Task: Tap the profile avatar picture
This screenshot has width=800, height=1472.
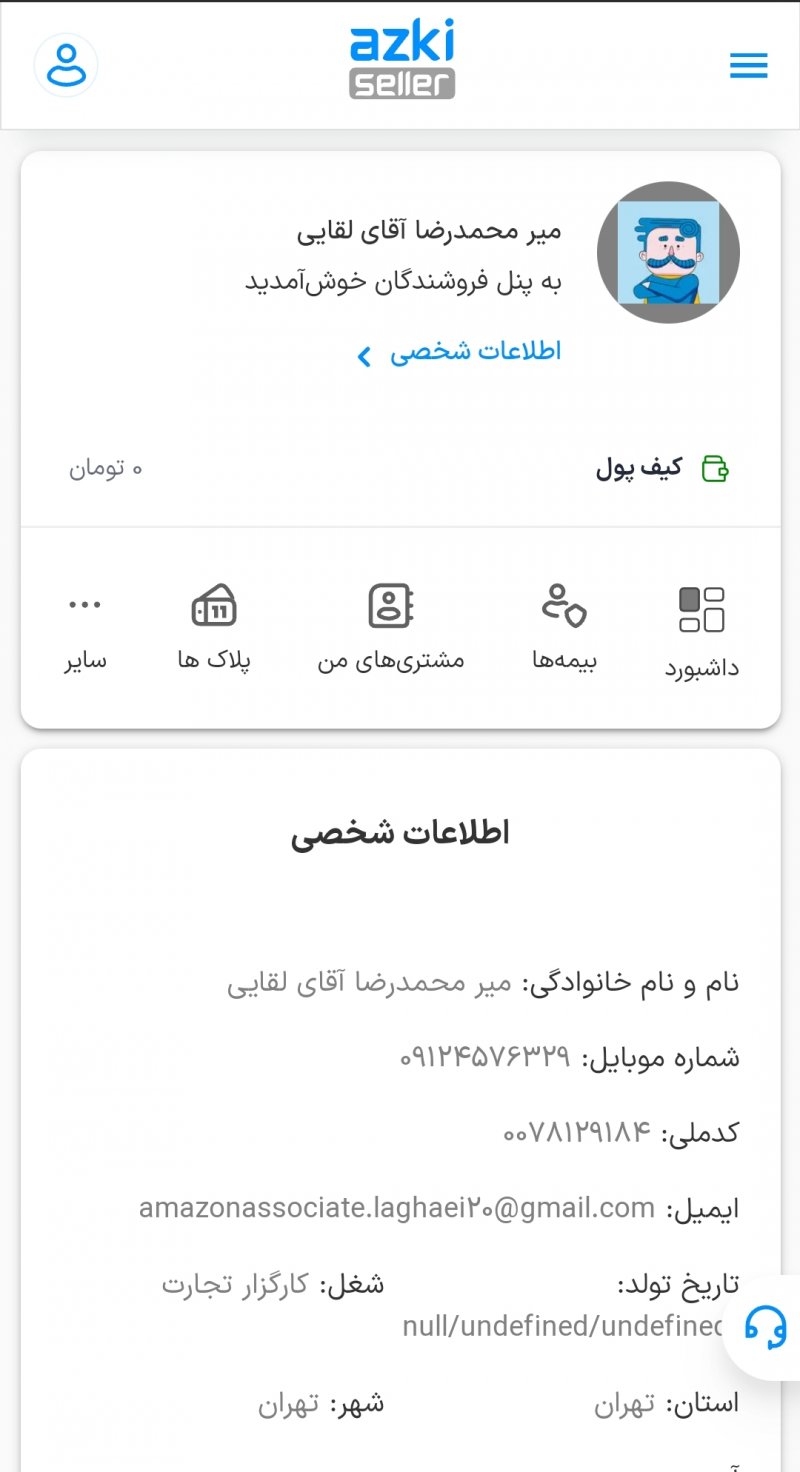Action: tap(668, 252)
